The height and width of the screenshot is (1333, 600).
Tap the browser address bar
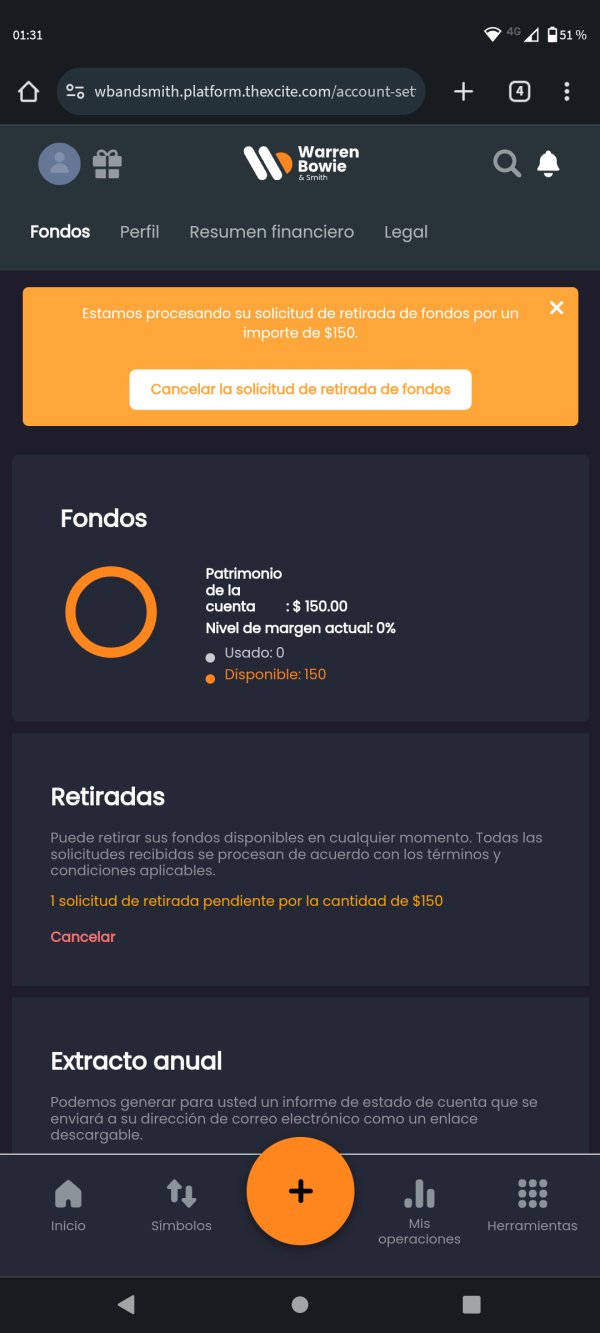pyautogui.click(x=241, y=92)
